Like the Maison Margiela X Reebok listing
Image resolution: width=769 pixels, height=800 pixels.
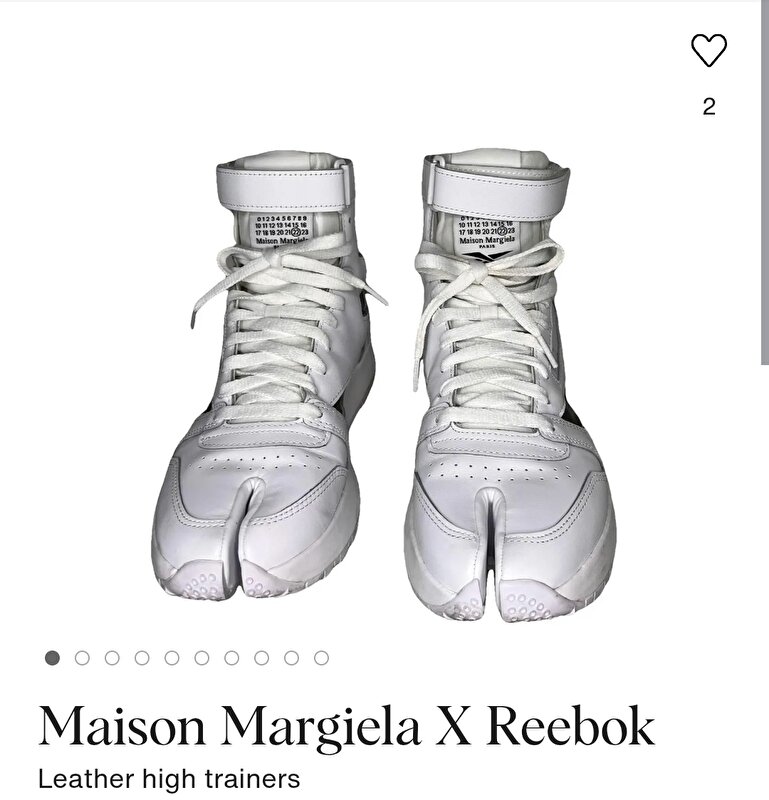(708, 50)
